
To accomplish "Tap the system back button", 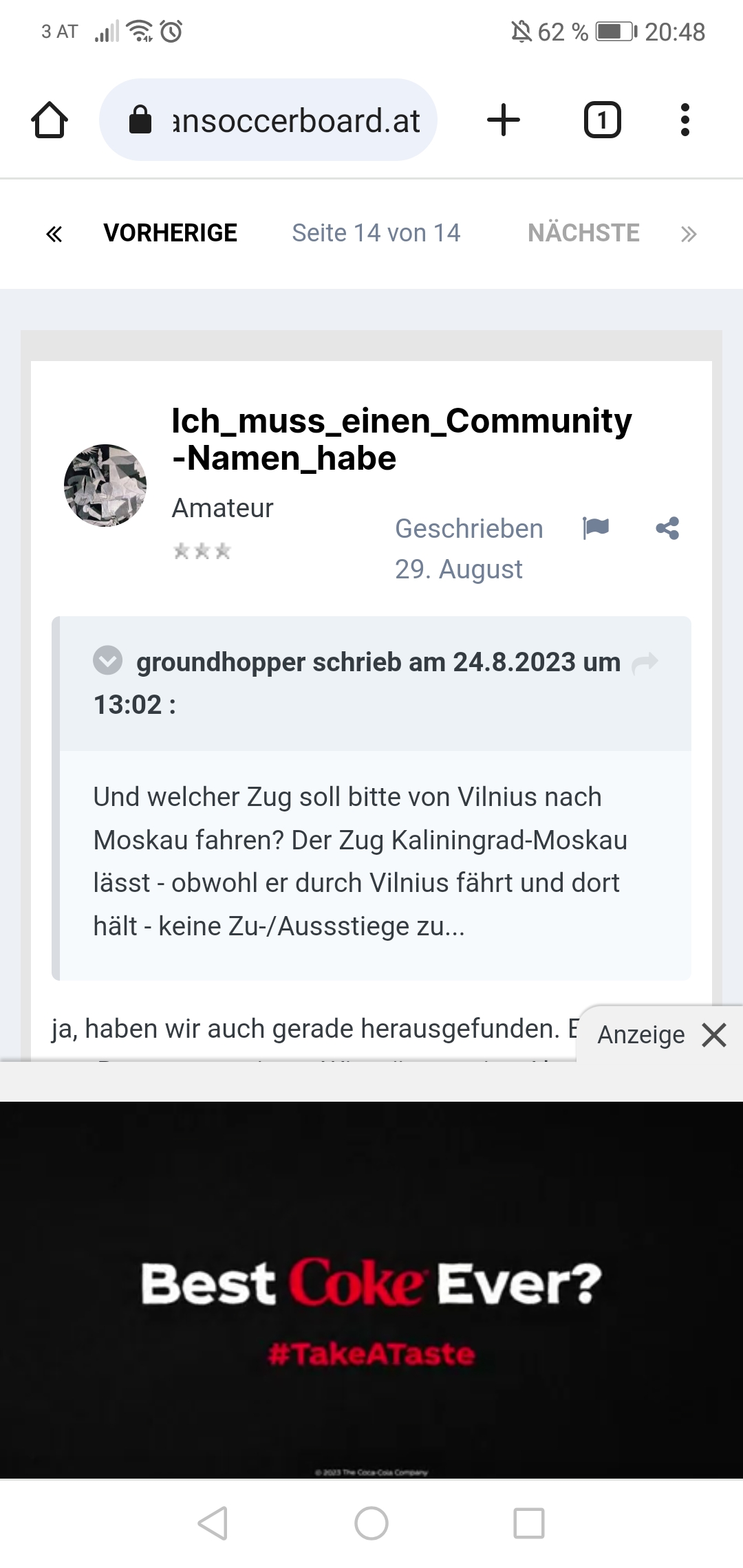I will 213,1523.
